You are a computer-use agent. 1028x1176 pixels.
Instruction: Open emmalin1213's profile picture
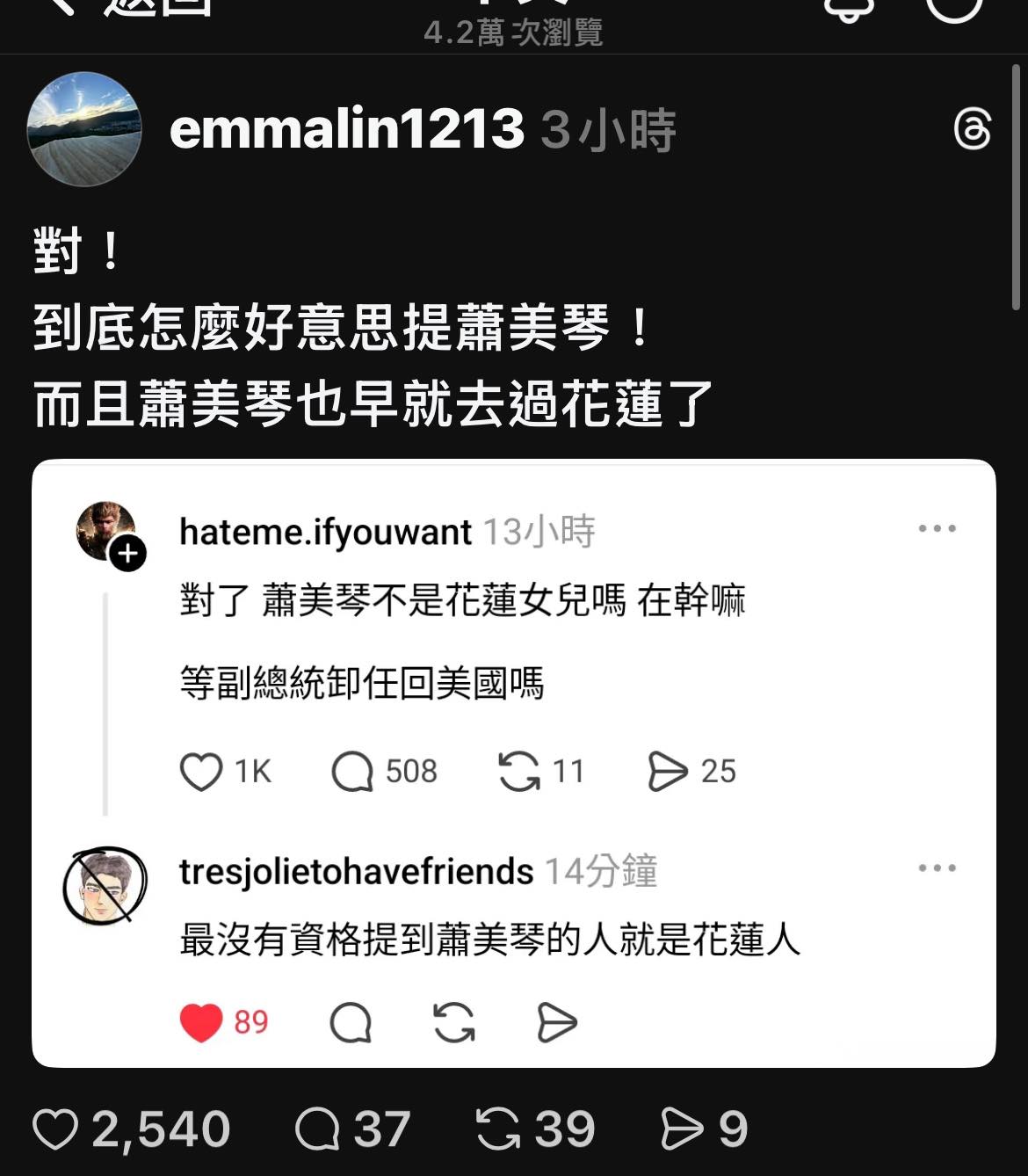pyautogui.click(x=84, y=129)
